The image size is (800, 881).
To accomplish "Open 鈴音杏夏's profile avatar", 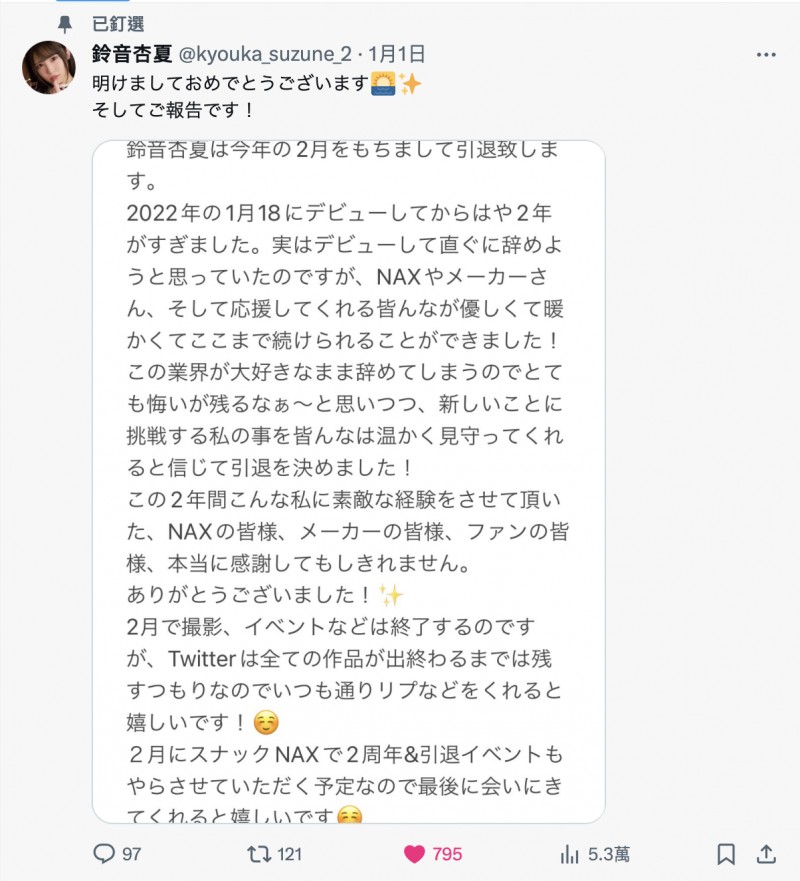I will [49, 68].
